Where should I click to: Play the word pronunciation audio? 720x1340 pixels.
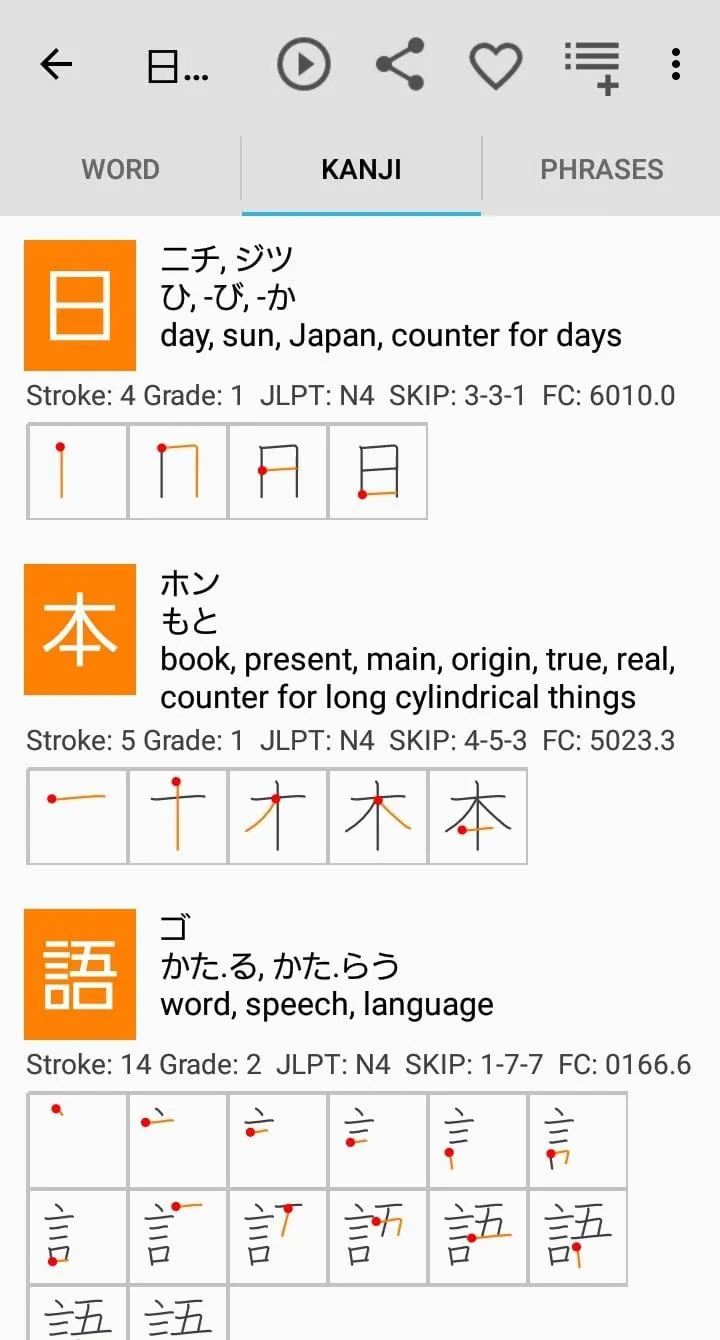click(x=304, y=64)
